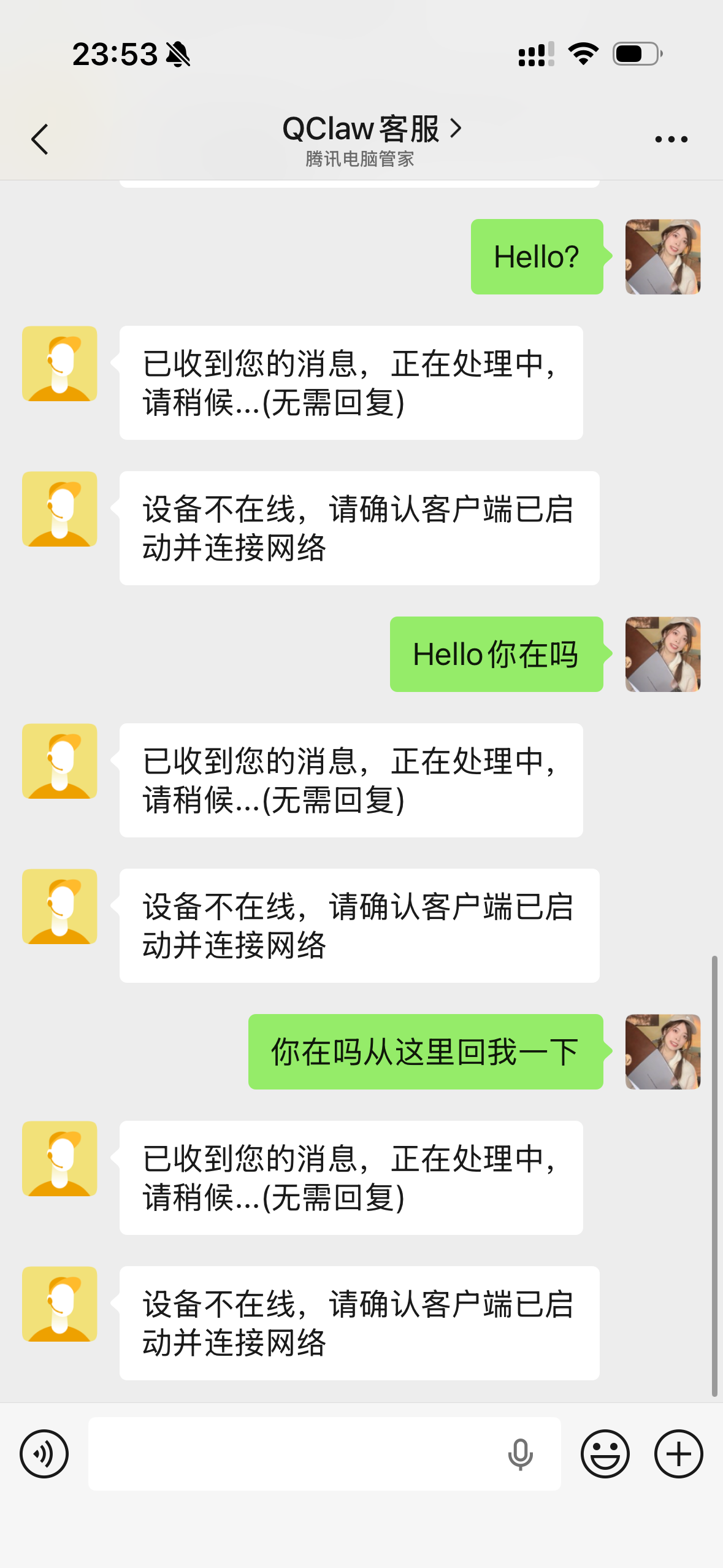This screenshot has height=1568, width=723.
Task: Open the three-dot chat options menu
Action: (671, 139)
